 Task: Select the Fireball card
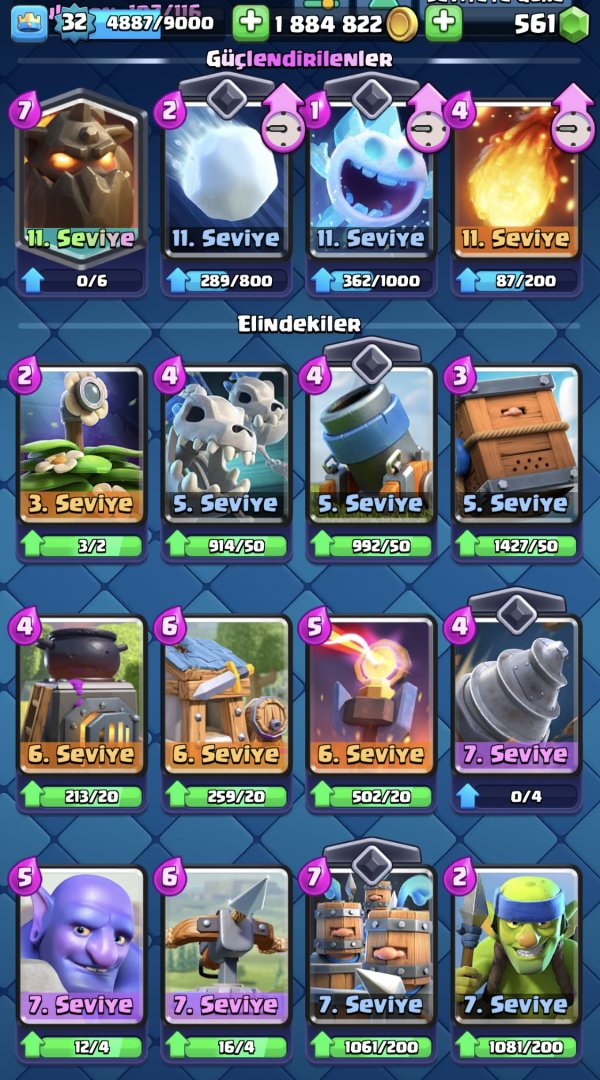pos(516,185)
